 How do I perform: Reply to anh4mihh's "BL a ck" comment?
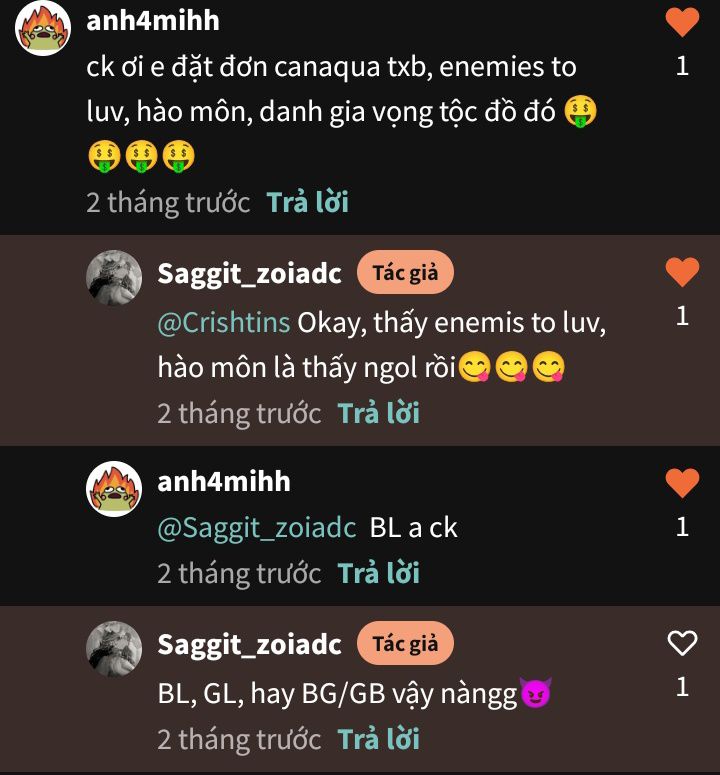(x=378, y=573)
